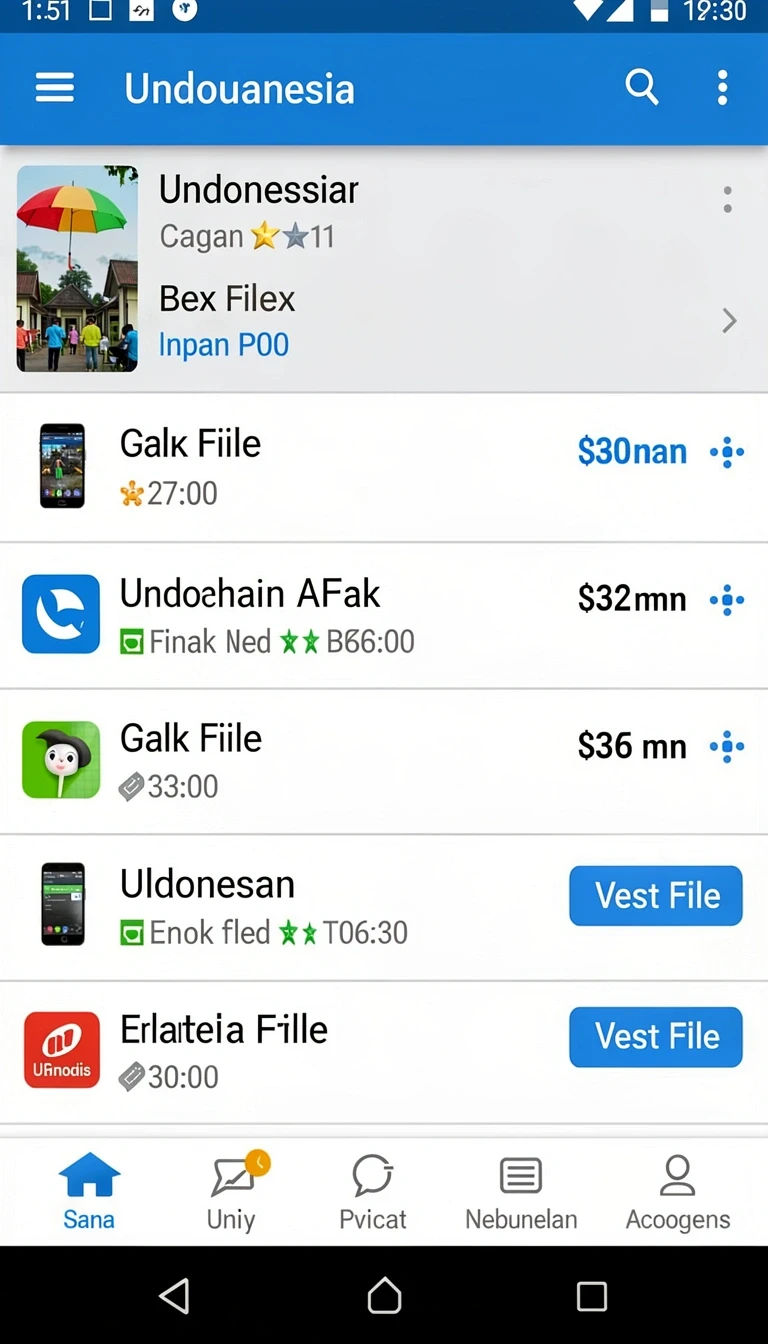This screenshot has width=768, height=1344.
Task: Open the app bar overflow menu
Action: pyautogui.click(x=723, y=88)
